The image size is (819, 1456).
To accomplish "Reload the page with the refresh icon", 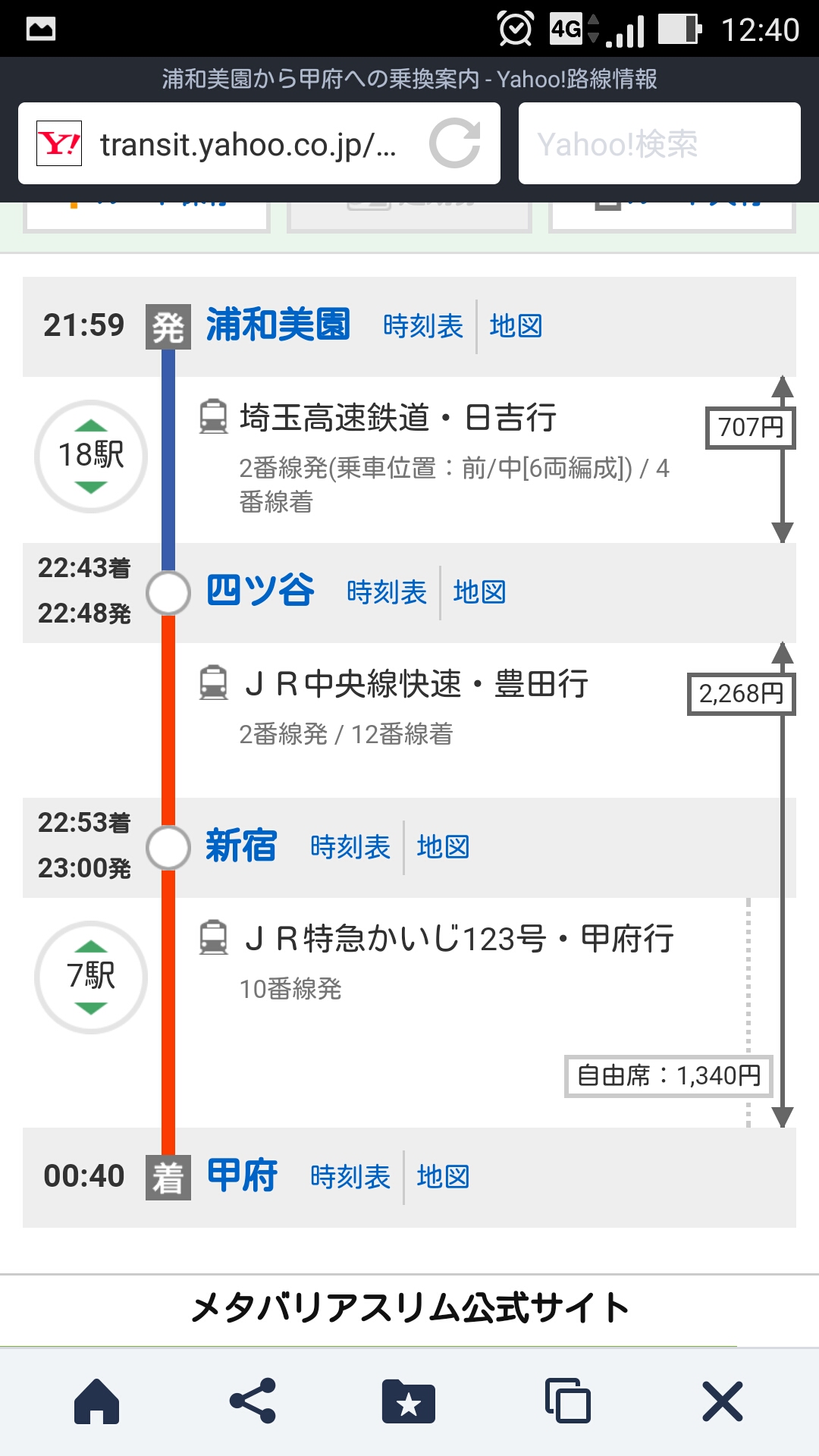I will pyautogui.click(x=454, y=143).
